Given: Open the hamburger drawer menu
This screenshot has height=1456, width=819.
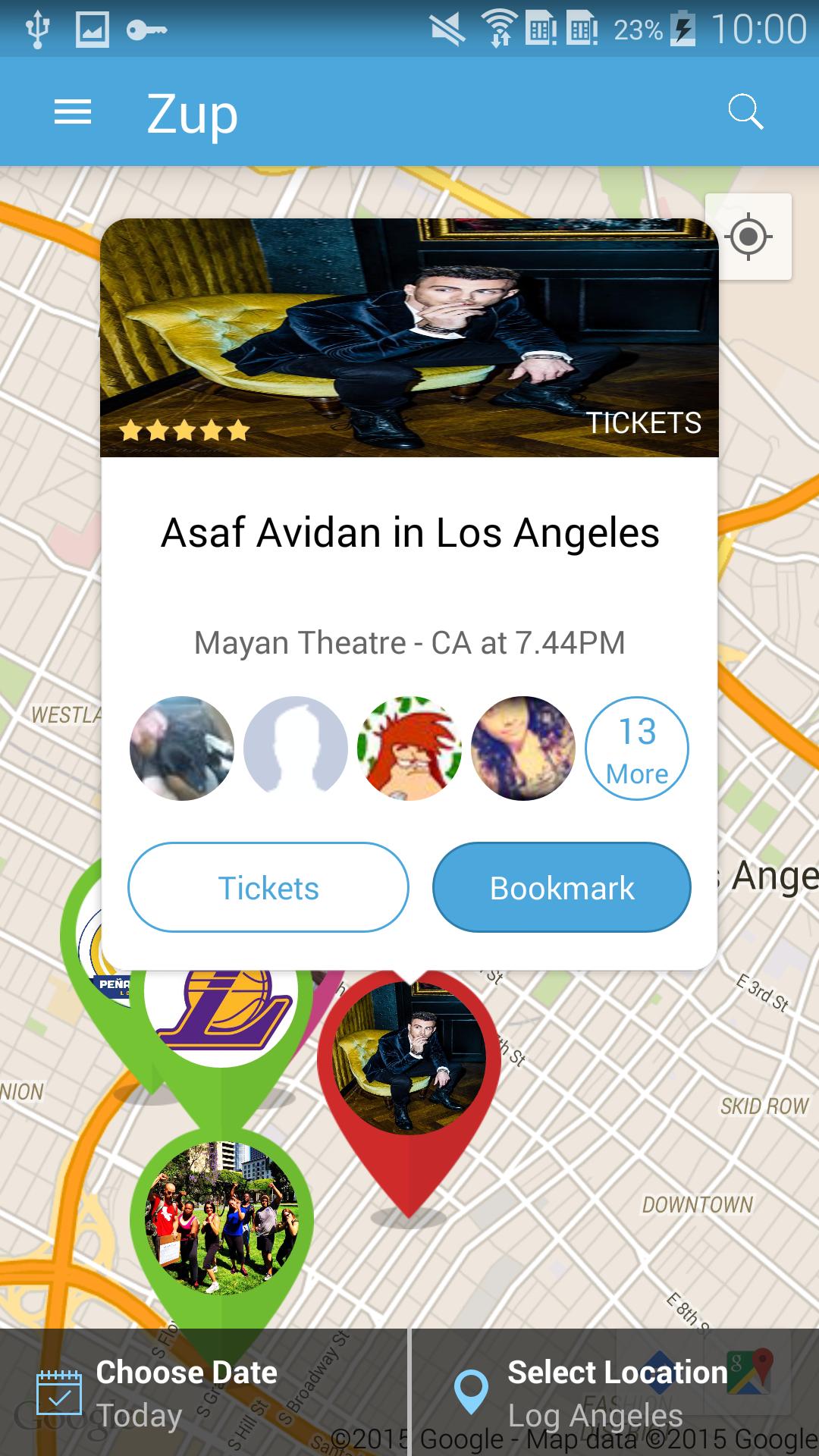Looking at the screenshot, I should point(73,112).
